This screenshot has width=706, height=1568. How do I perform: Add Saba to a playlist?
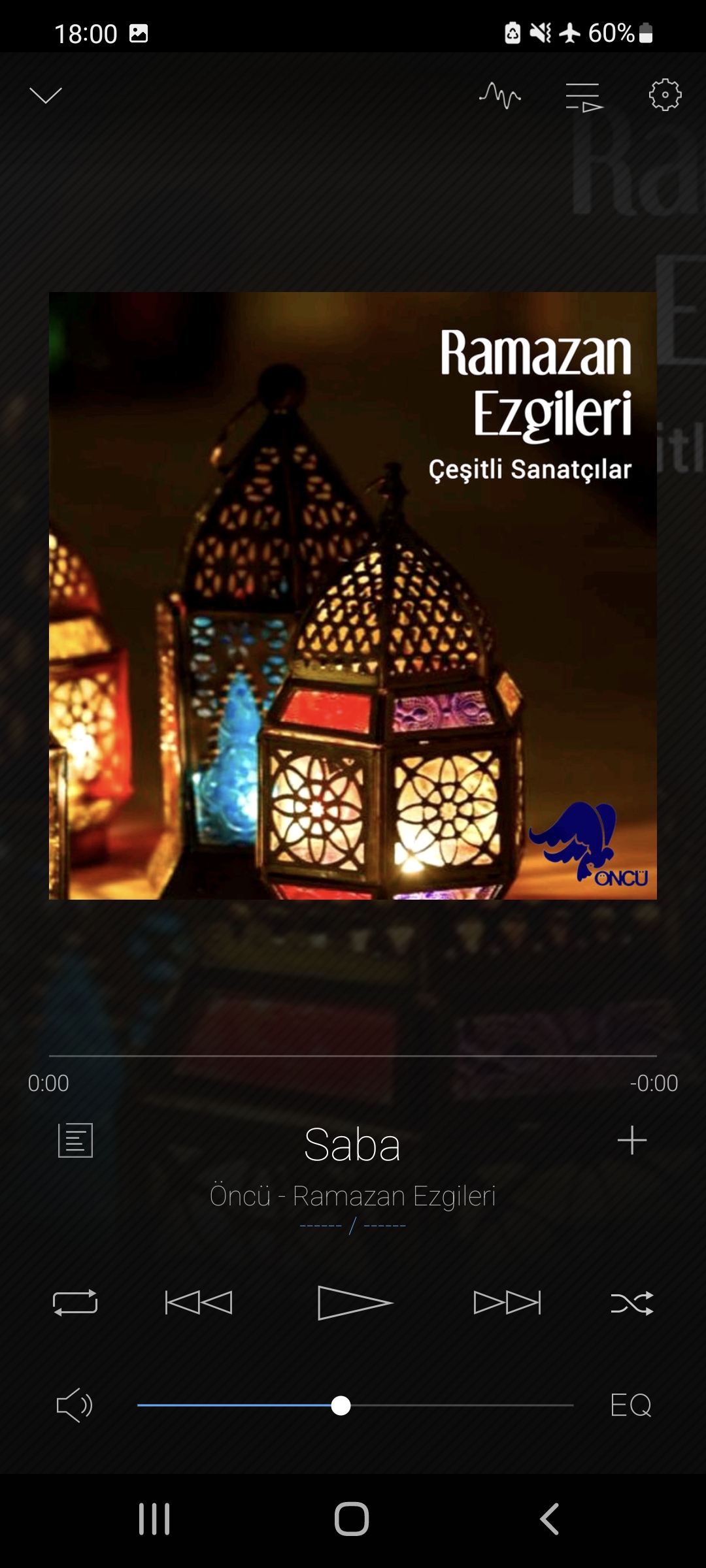631,1140
